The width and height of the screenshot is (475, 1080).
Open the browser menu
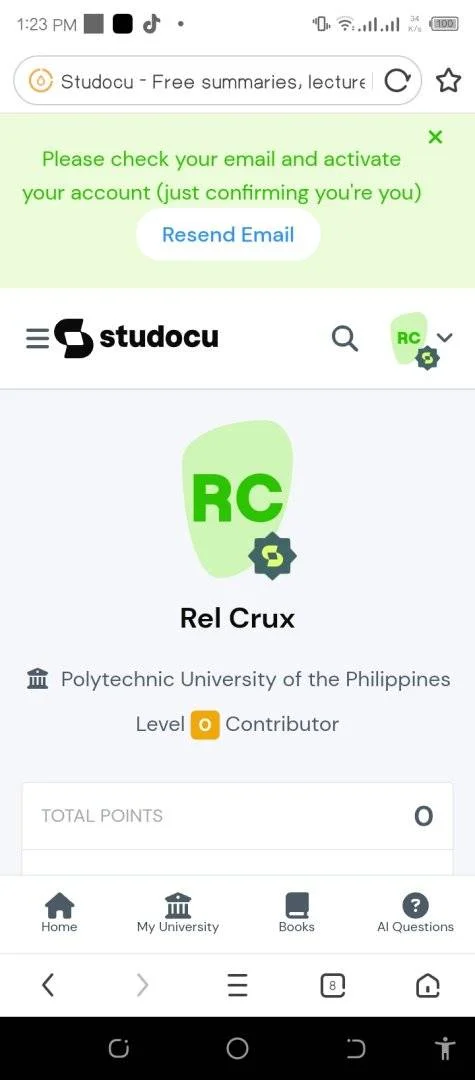click(x=237, y=986)
